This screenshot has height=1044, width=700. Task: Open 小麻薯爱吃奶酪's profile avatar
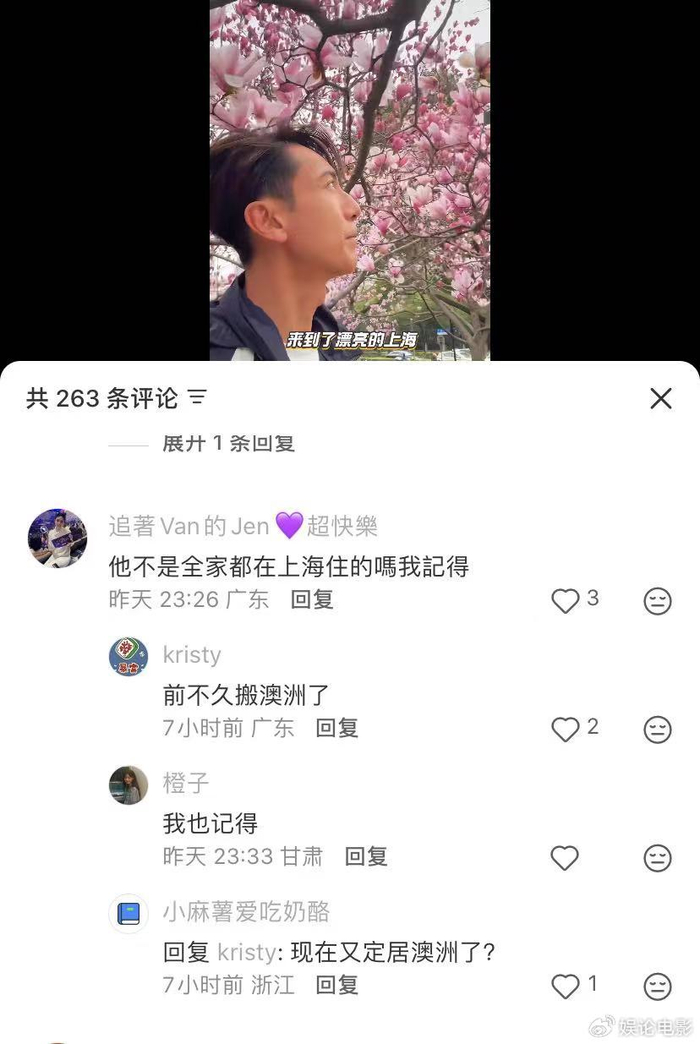click(x=128, y=913)
